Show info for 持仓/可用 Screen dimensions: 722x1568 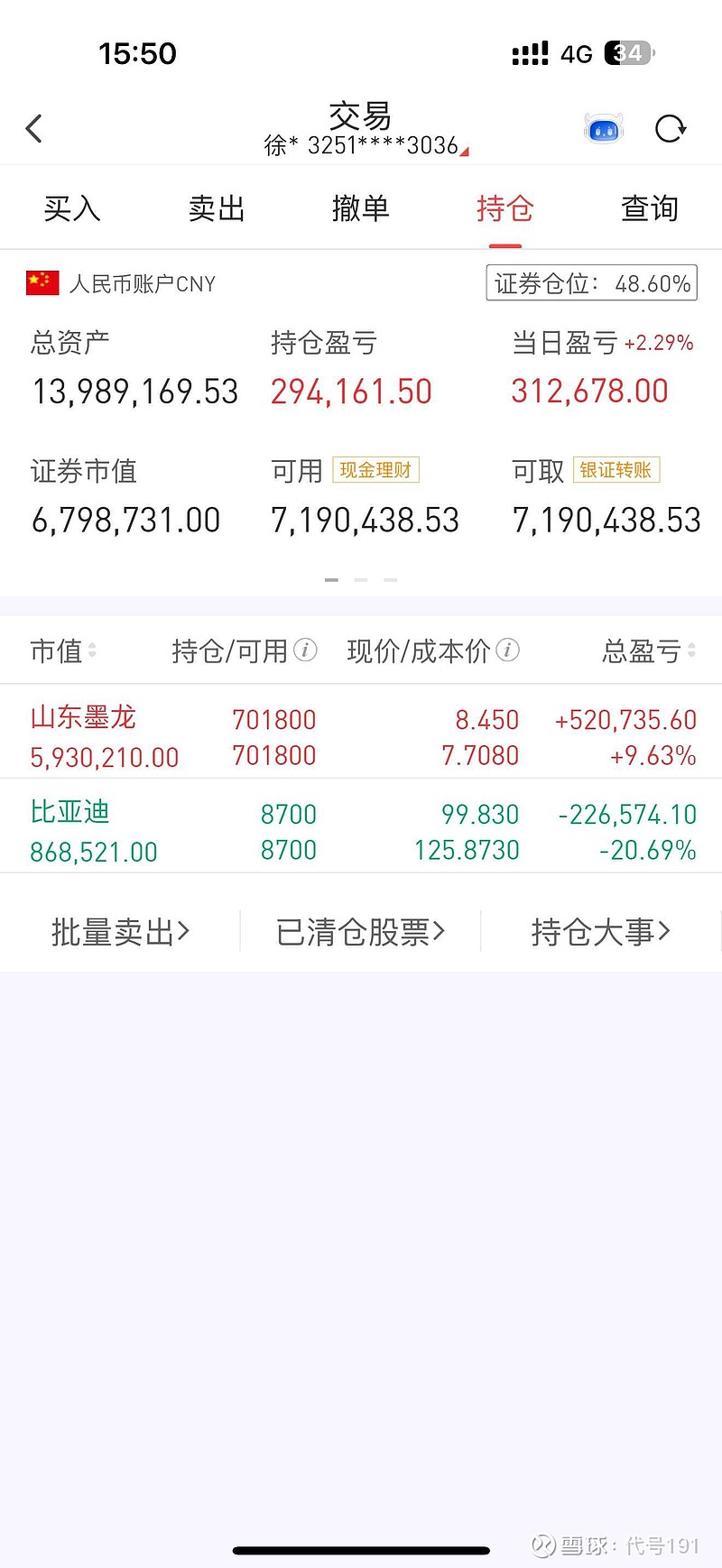306,650
